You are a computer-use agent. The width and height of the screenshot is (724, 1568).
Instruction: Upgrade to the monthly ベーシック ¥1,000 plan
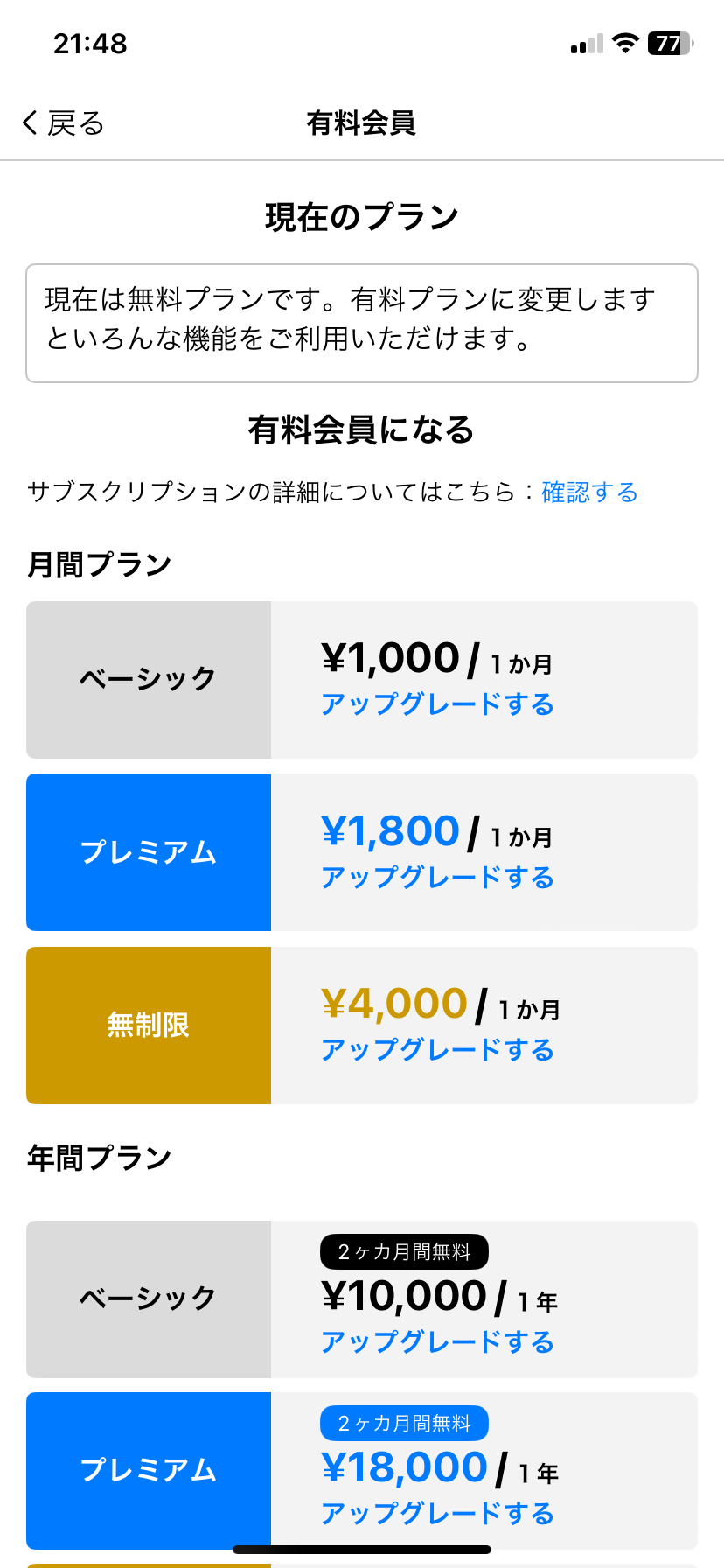coord(437,704)
